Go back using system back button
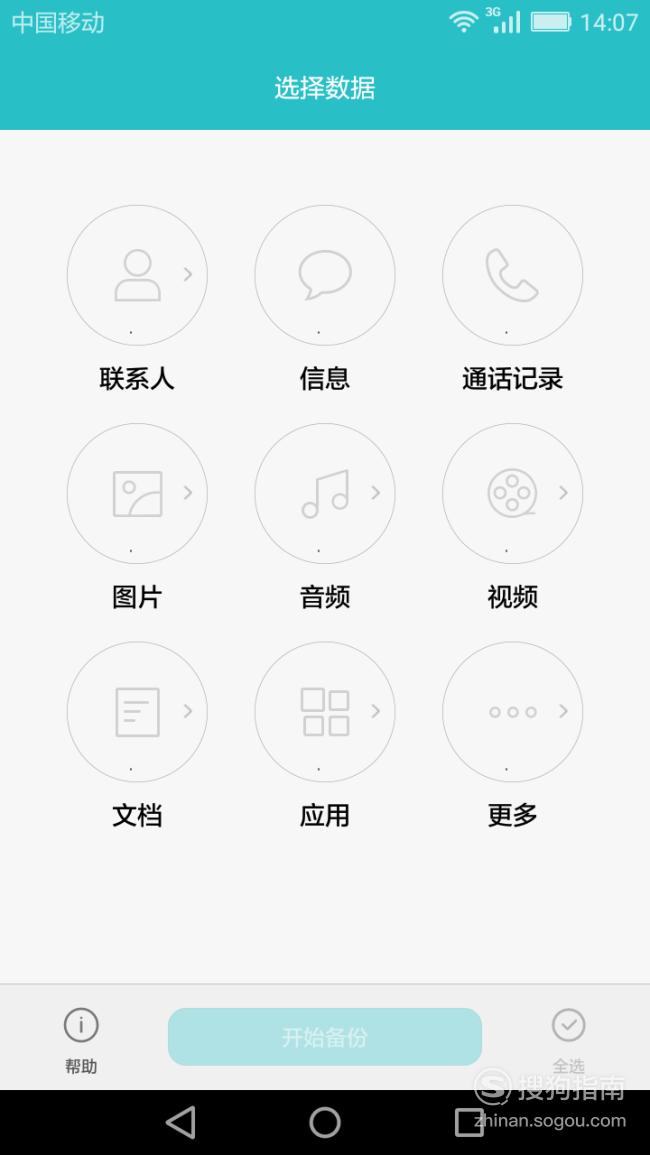Image resolution: width=650 pixels, height=1155 pixels. pyautogui.click(x=181, y=1123)
